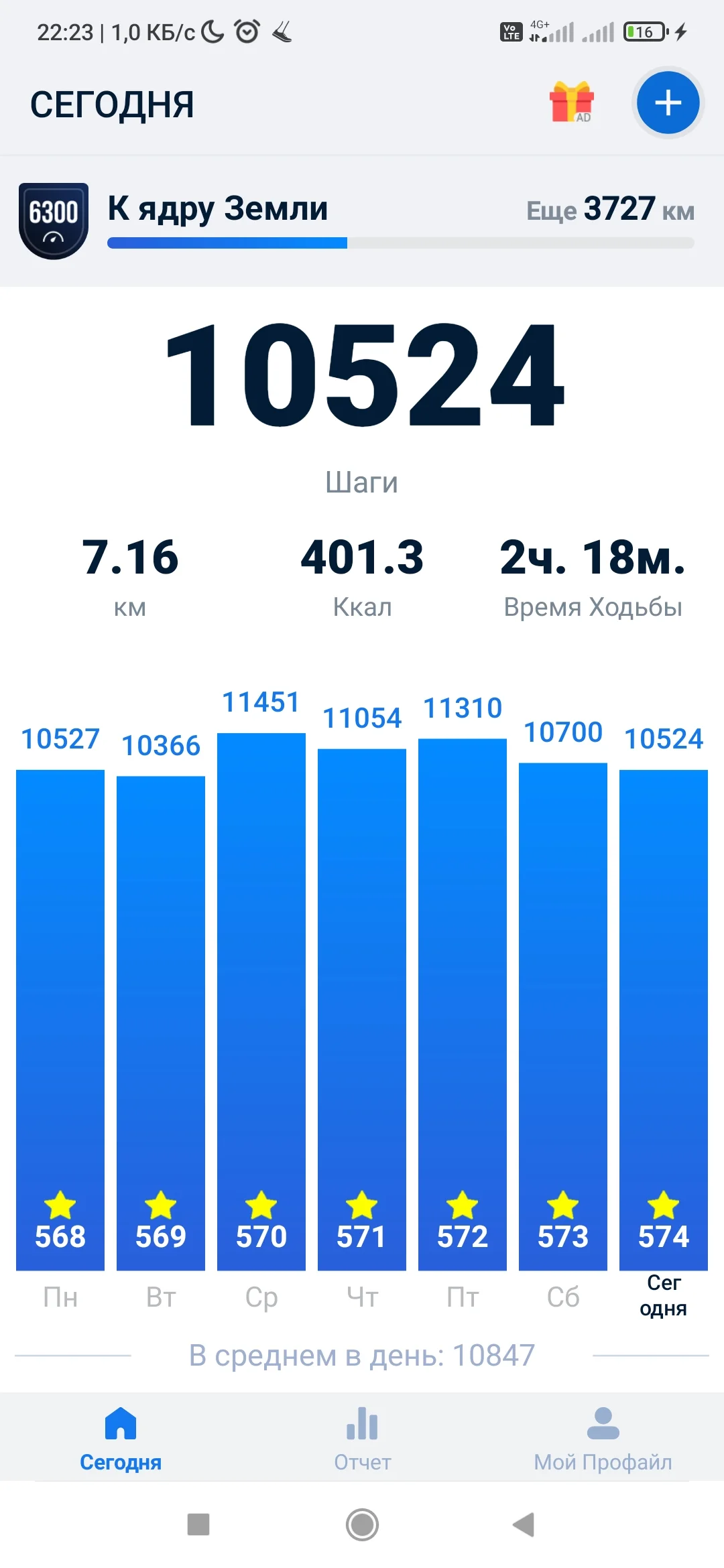
Task: Tap the system home button
Action: coord(362,1524)
